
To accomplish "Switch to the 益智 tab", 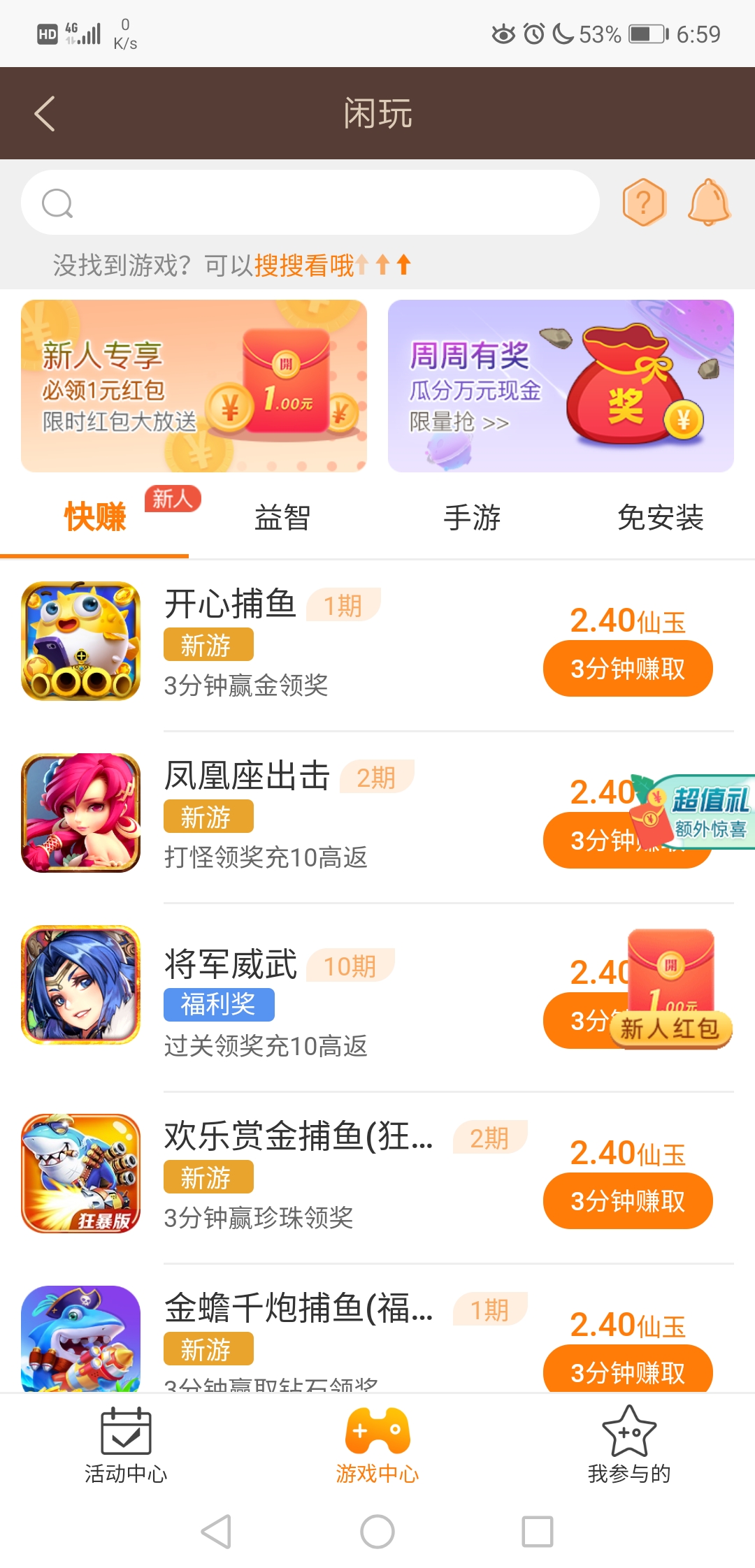I will (x=283, y=517).
